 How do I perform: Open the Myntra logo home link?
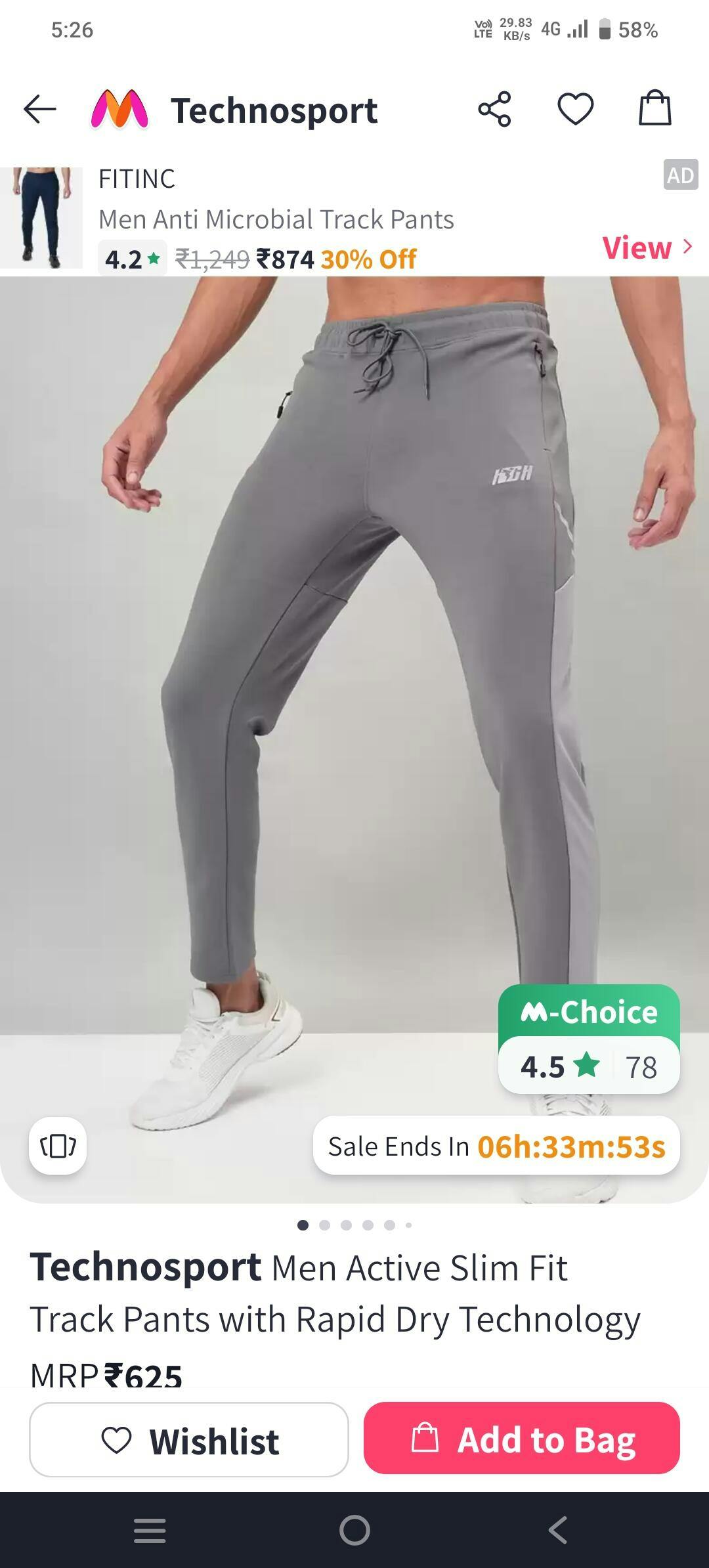click(x=119, y=109)
